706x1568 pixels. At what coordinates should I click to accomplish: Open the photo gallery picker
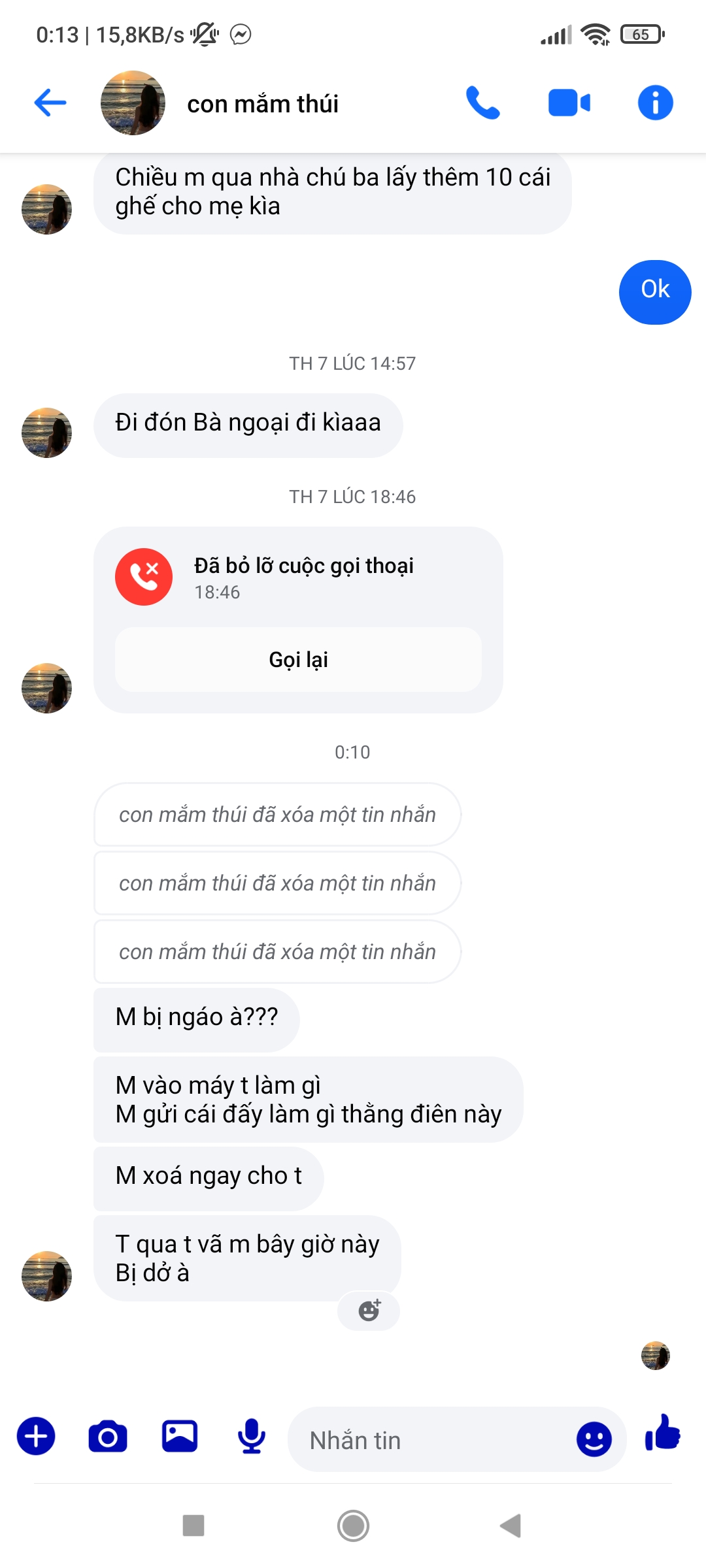coord(180,1436)
